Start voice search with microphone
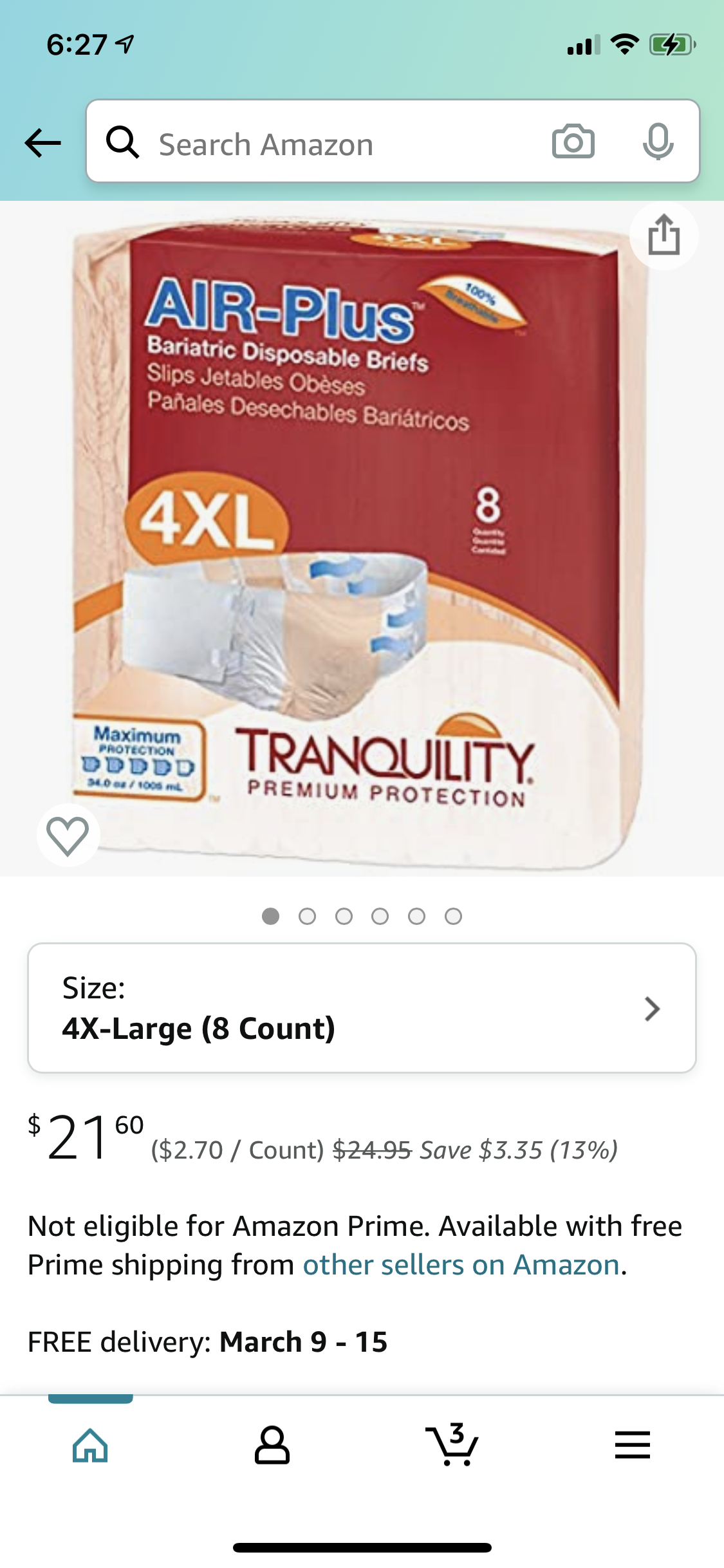The width and height of the screenshot is (724, 1568). point(658,142)
